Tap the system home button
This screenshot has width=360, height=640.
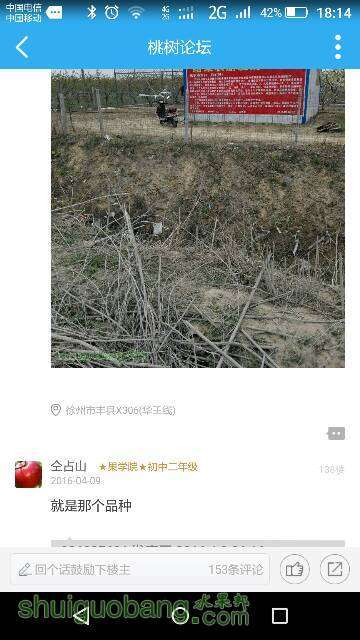pos(180,616)
